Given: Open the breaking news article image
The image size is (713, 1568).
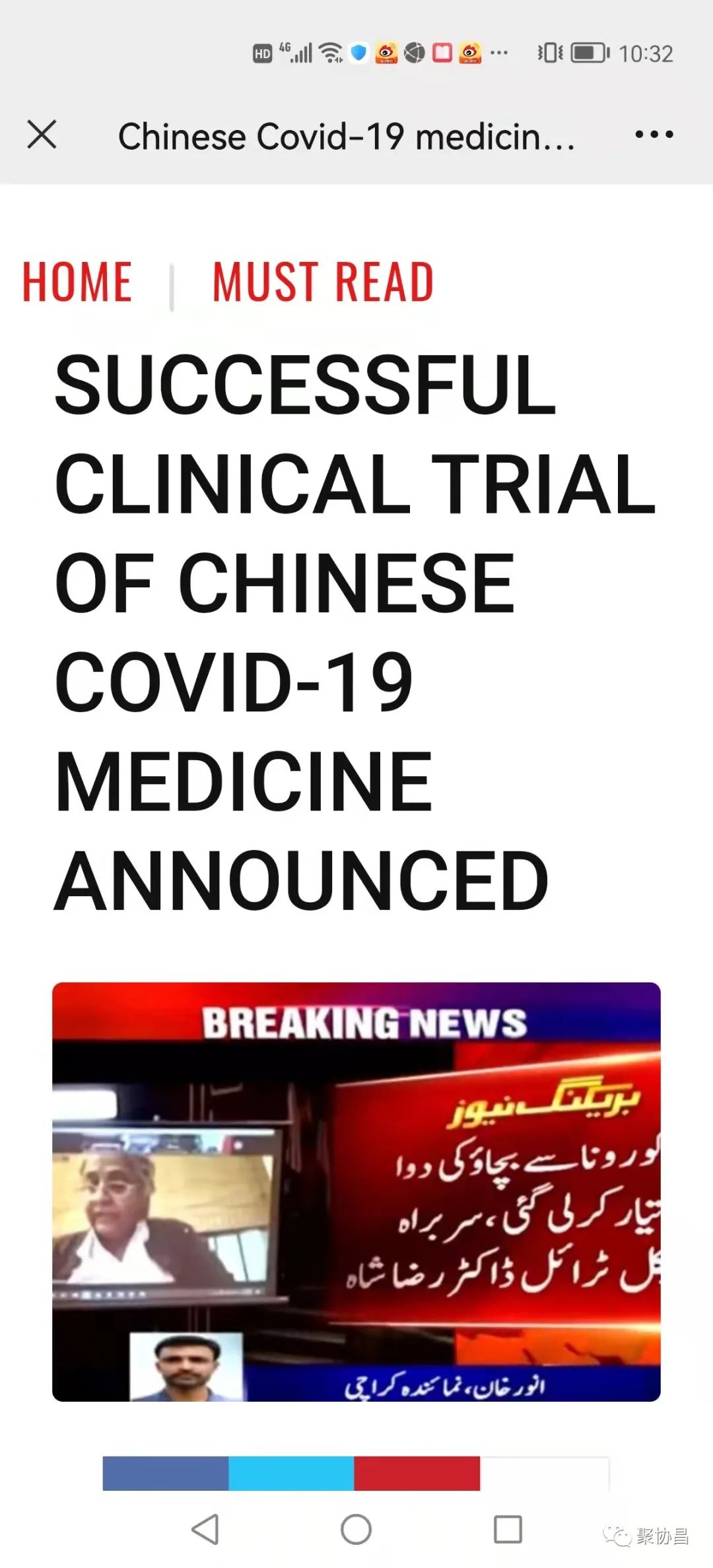Looking at the screenshot, I should pos(356,1191).
